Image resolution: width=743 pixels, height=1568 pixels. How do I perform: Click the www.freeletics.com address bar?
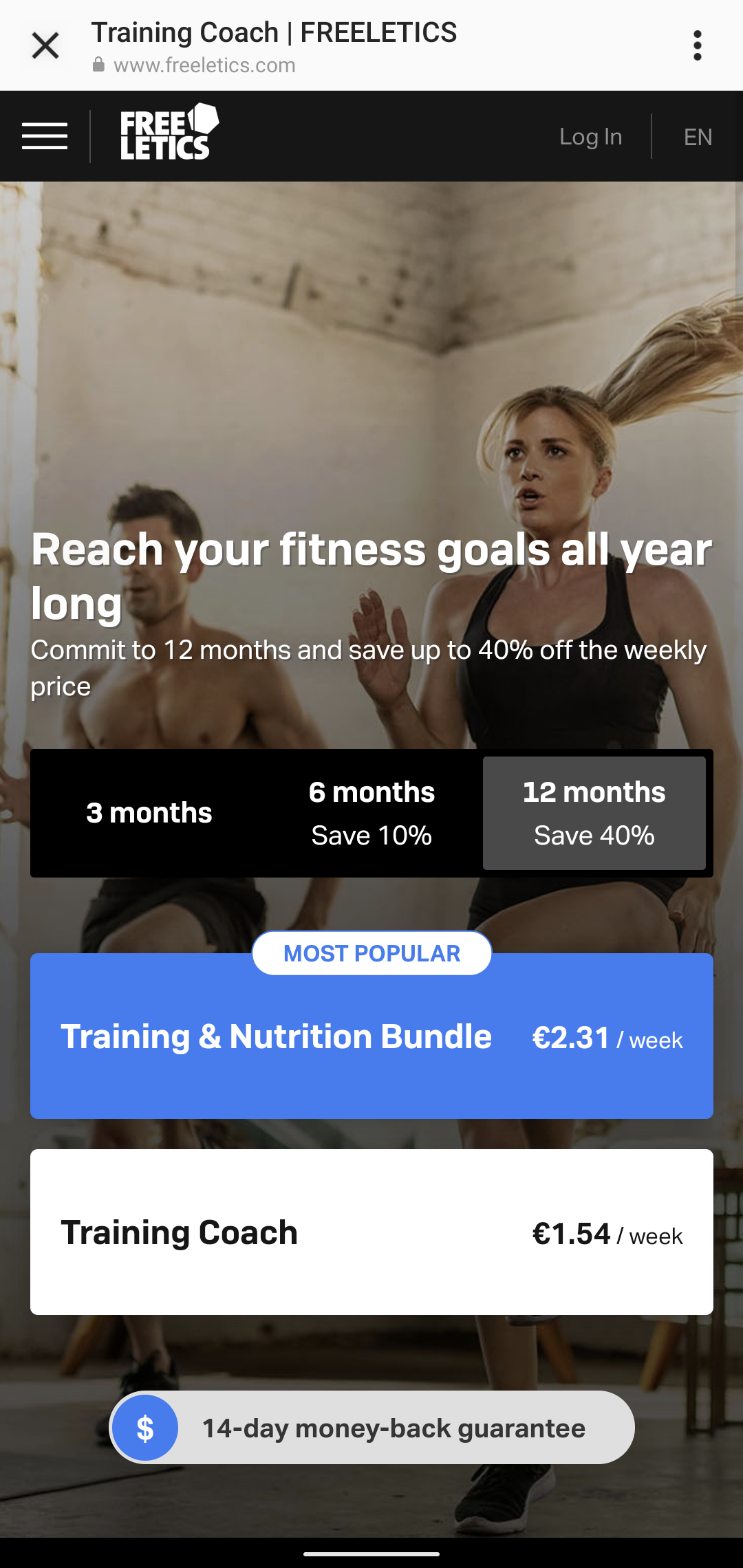204,65
